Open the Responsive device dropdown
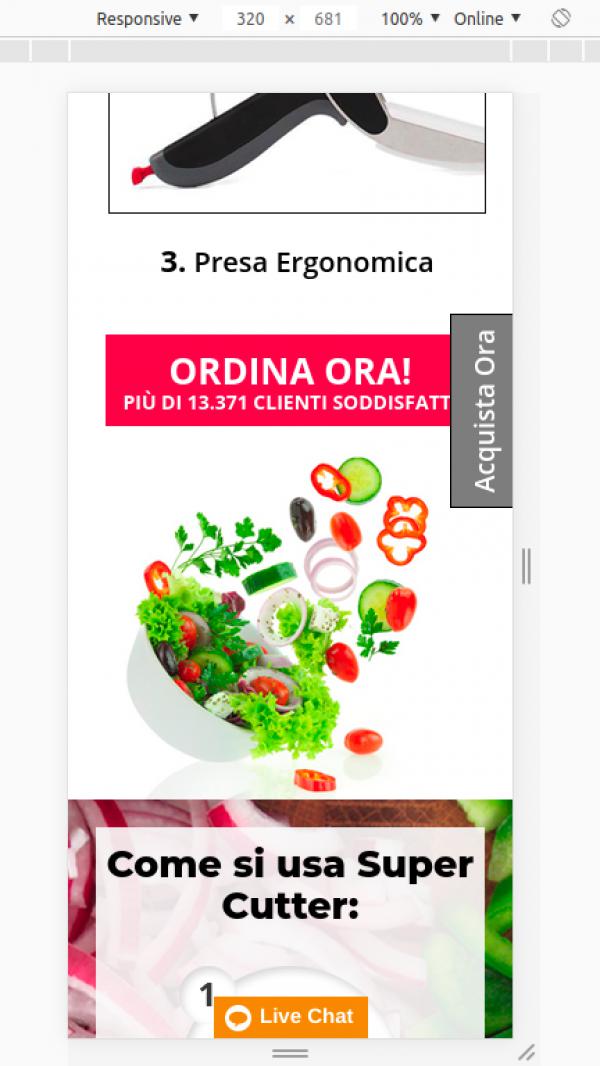The image size is (600, 1066). [147, 19]
